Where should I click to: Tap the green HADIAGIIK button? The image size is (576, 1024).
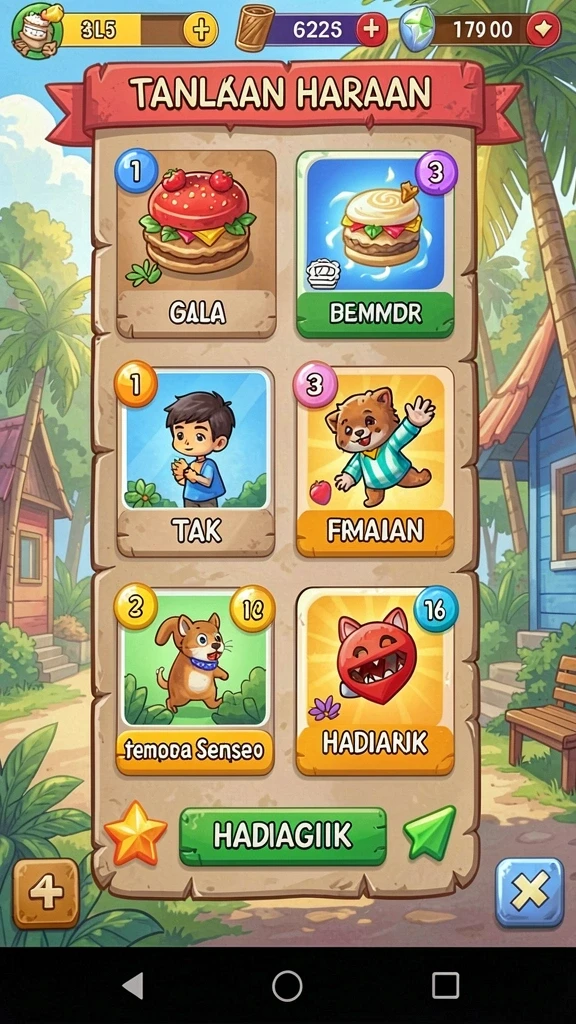283,837
